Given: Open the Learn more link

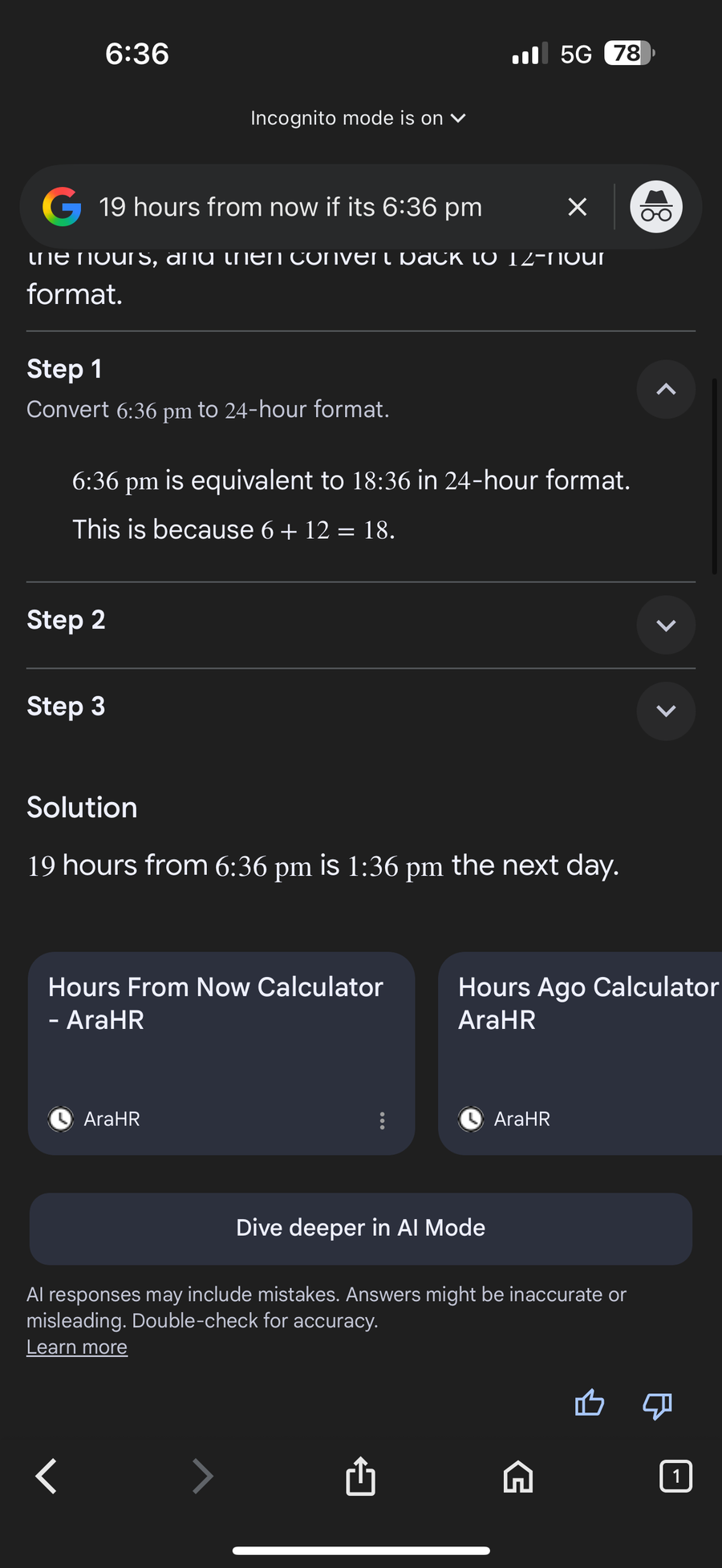Looking at the screenshot, I should 77,1347.
